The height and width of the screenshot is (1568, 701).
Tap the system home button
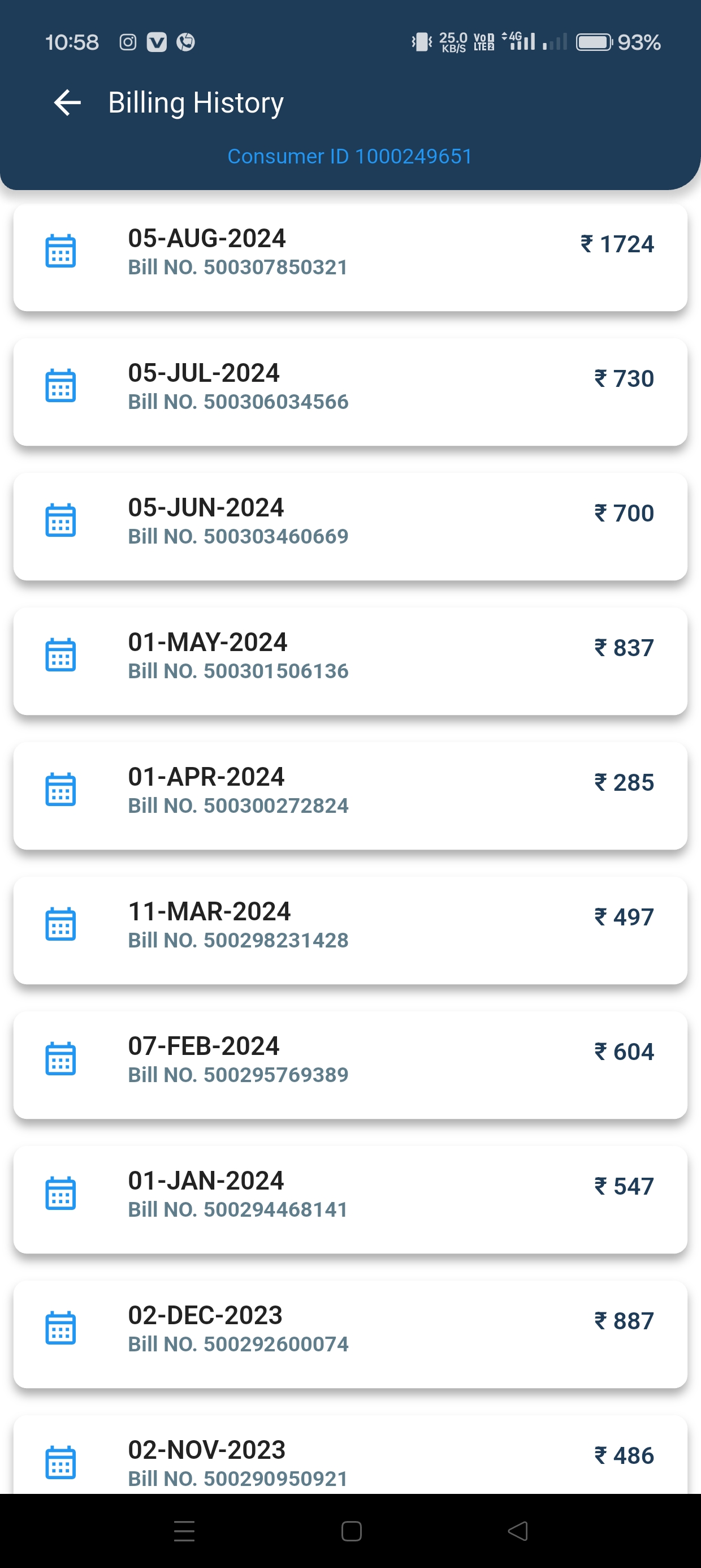[x=351, y=1531]
